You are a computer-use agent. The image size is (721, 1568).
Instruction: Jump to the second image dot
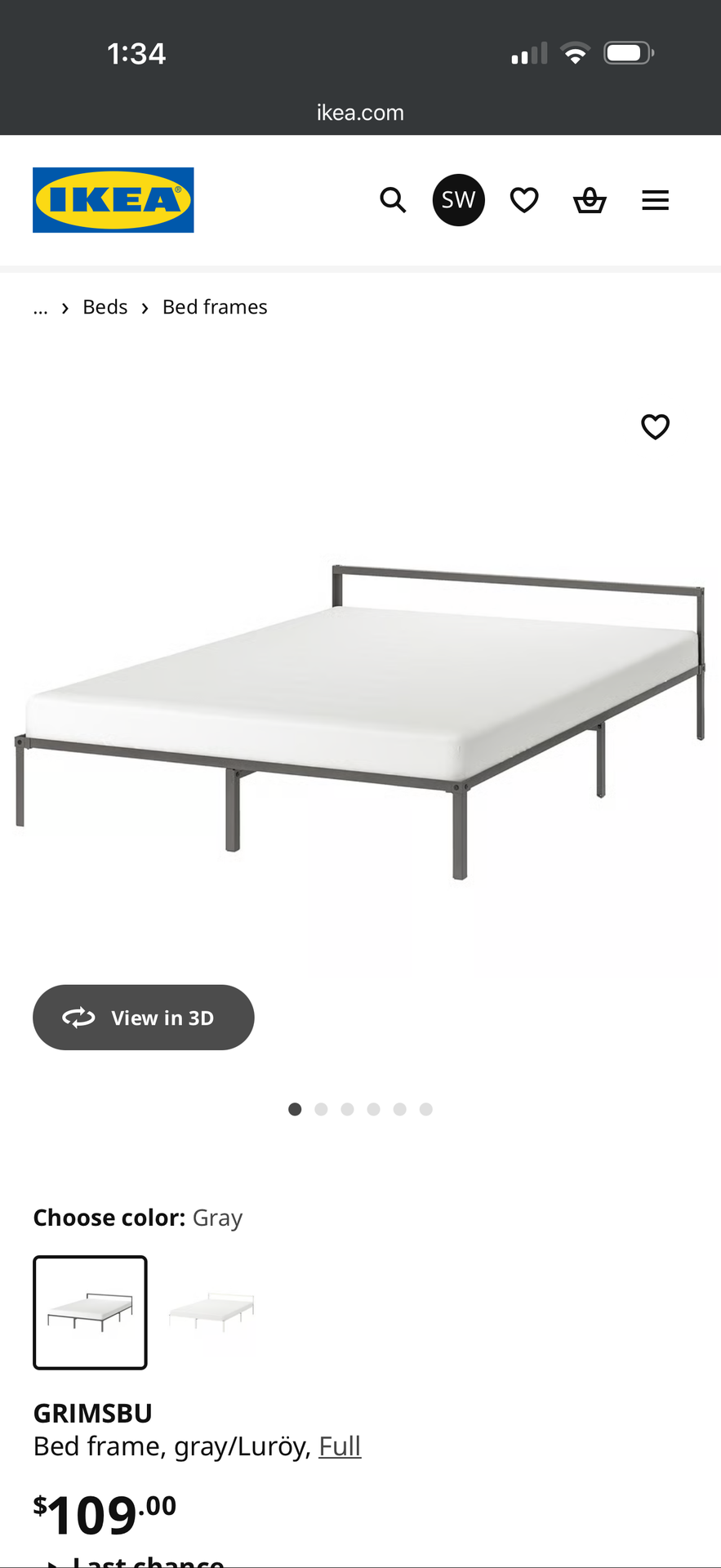321,1109
